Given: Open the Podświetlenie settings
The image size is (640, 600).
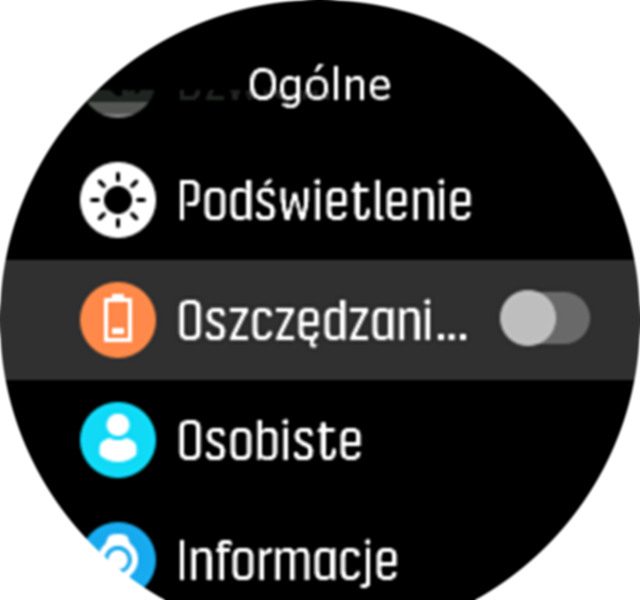Looking at the screenshot, I should (x=323, y=202).
